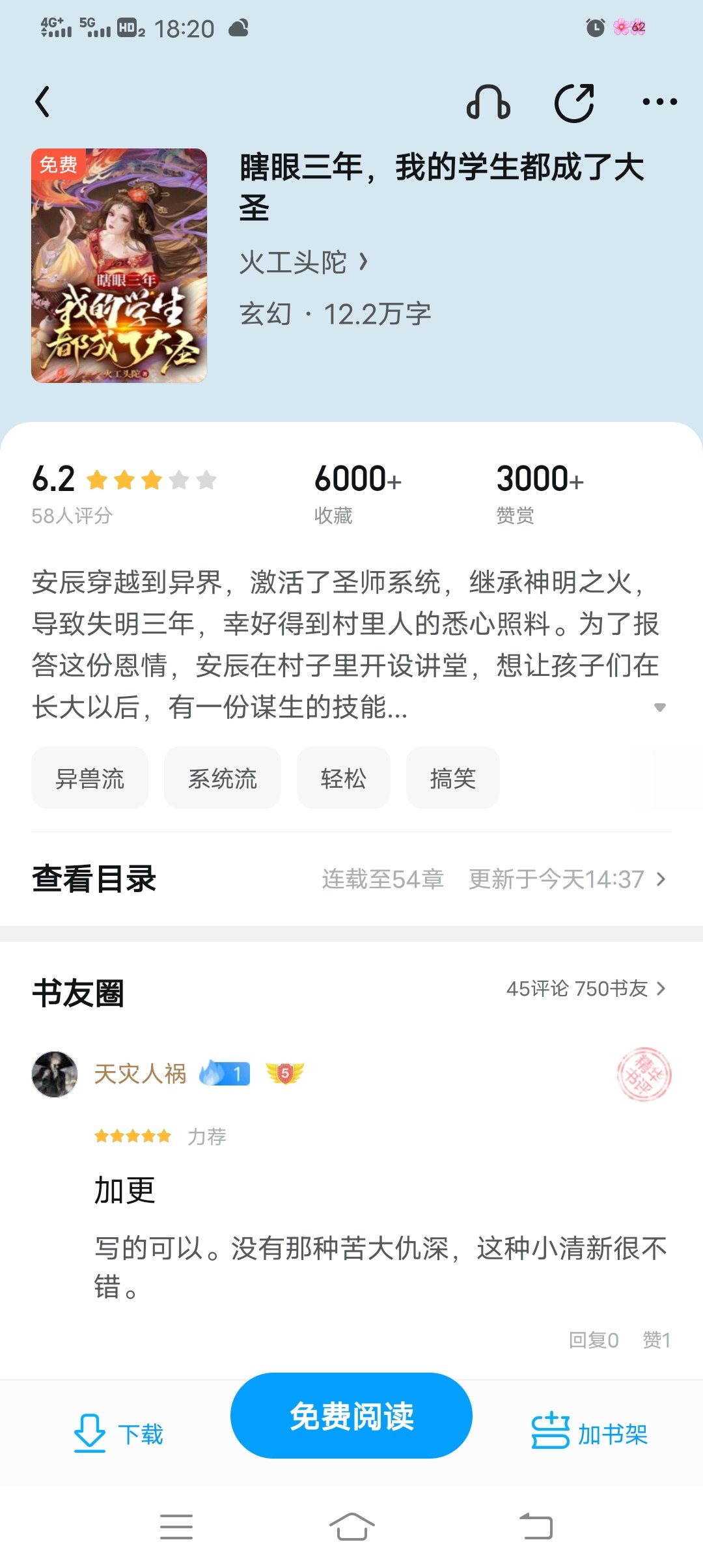Start reading with 免费阅读
Image resolution: width=703 pixels, height=1568 pixels.
click(x=351, y=1416)
